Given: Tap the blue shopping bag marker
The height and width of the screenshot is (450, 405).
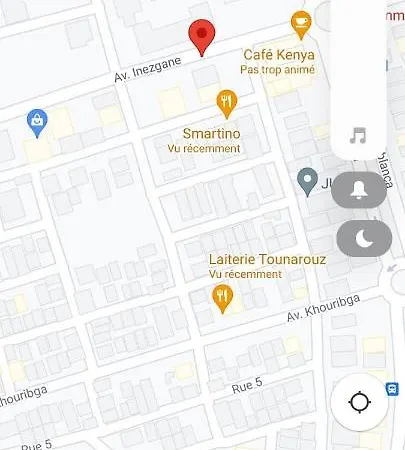Looking at the screenshot, I should click(37, 123).
